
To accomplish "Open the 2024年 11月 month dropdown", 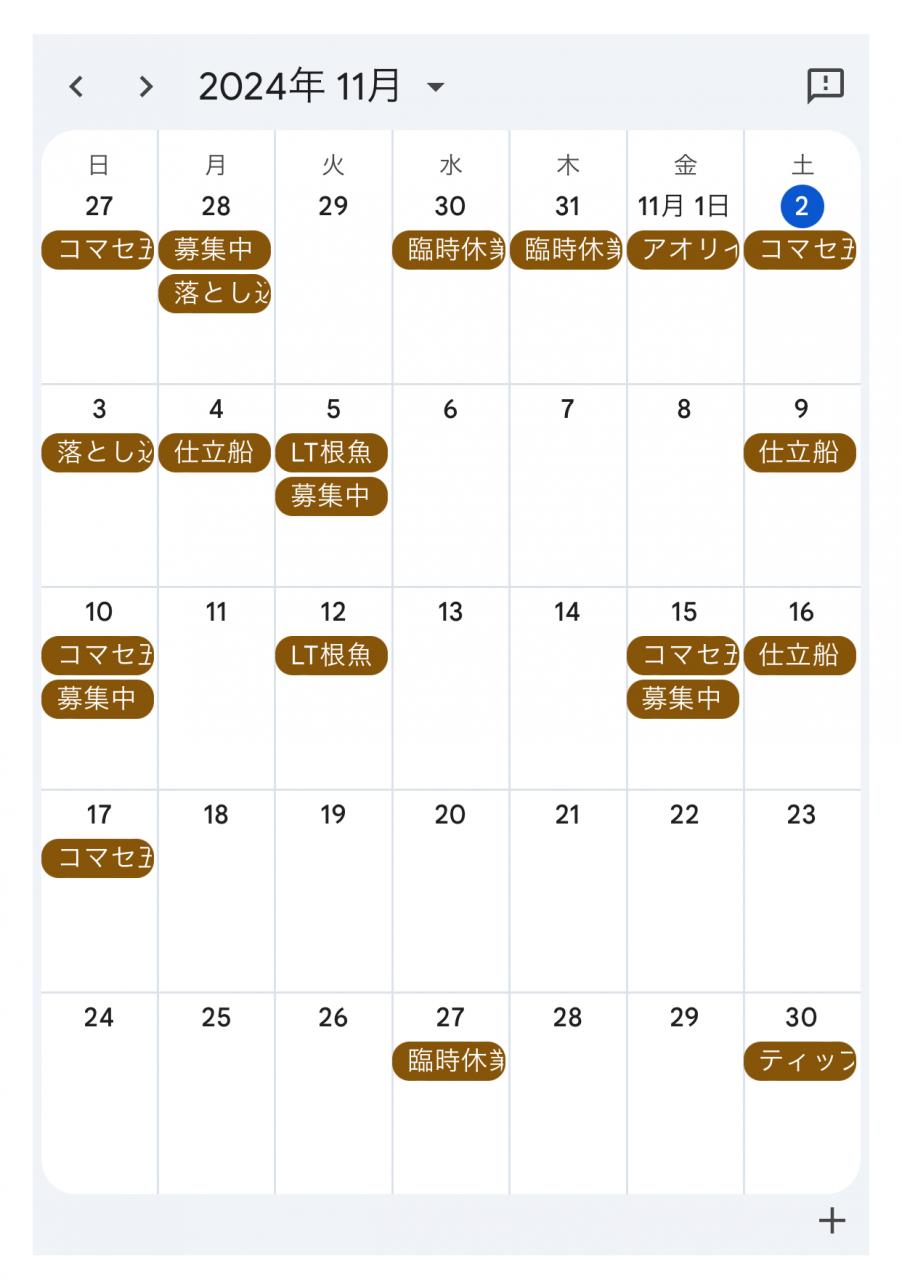I will click(322, 87).
